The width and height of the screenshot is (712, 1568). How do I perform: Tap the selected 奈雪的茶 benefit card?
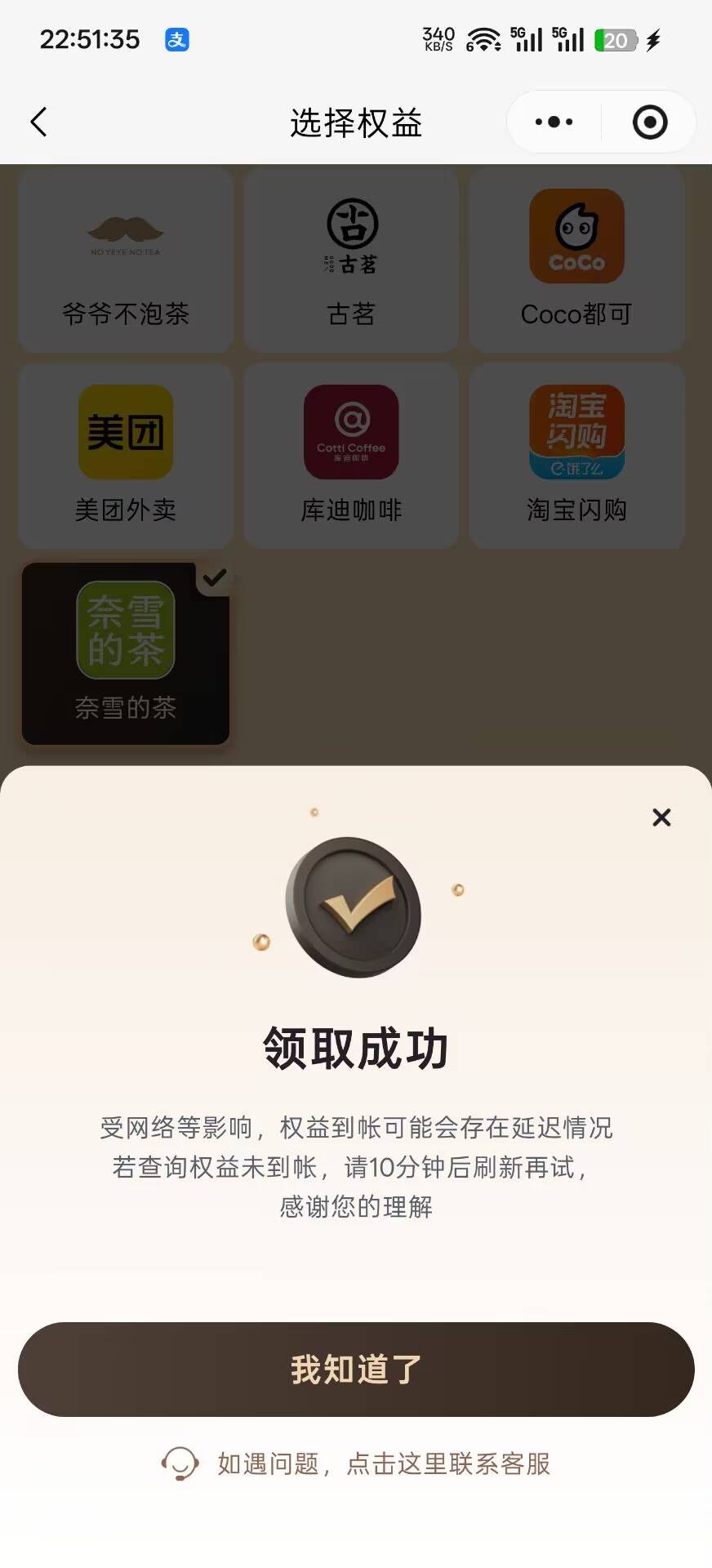[x=126, y=653]
